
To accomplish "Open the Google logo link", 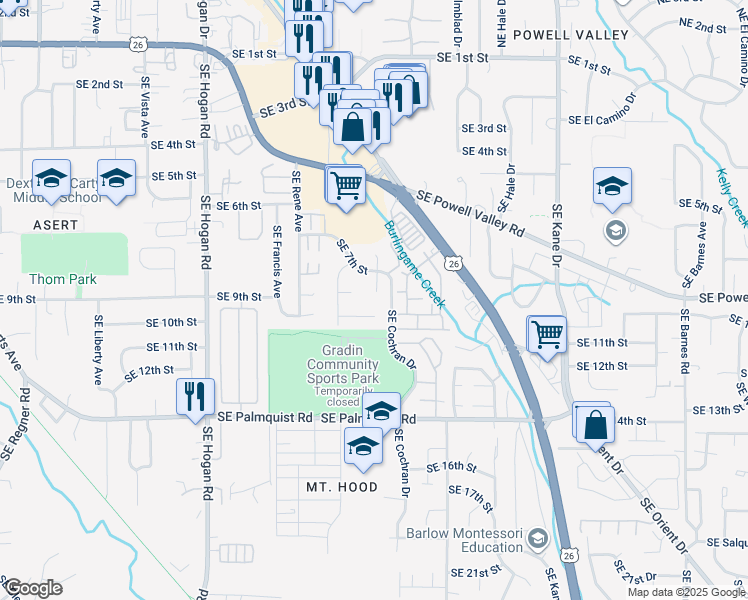I will coord(33,588).
